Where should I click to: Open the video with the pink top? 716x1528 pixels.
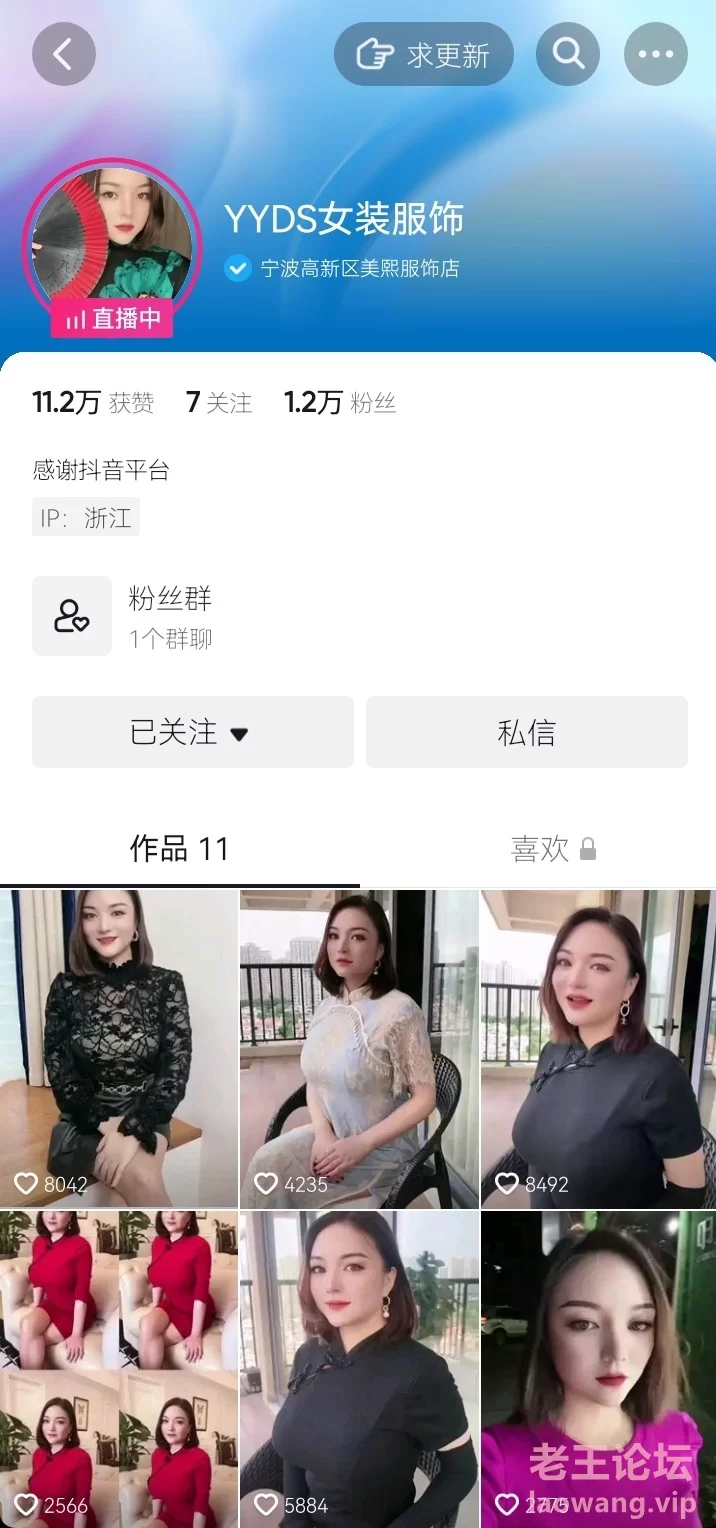[x=599, y=1370]
